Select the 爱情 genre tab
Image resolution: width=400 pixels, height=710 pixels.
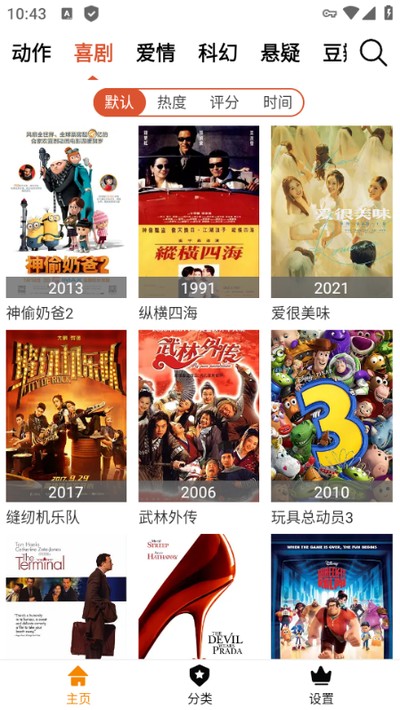click(155, 53)
